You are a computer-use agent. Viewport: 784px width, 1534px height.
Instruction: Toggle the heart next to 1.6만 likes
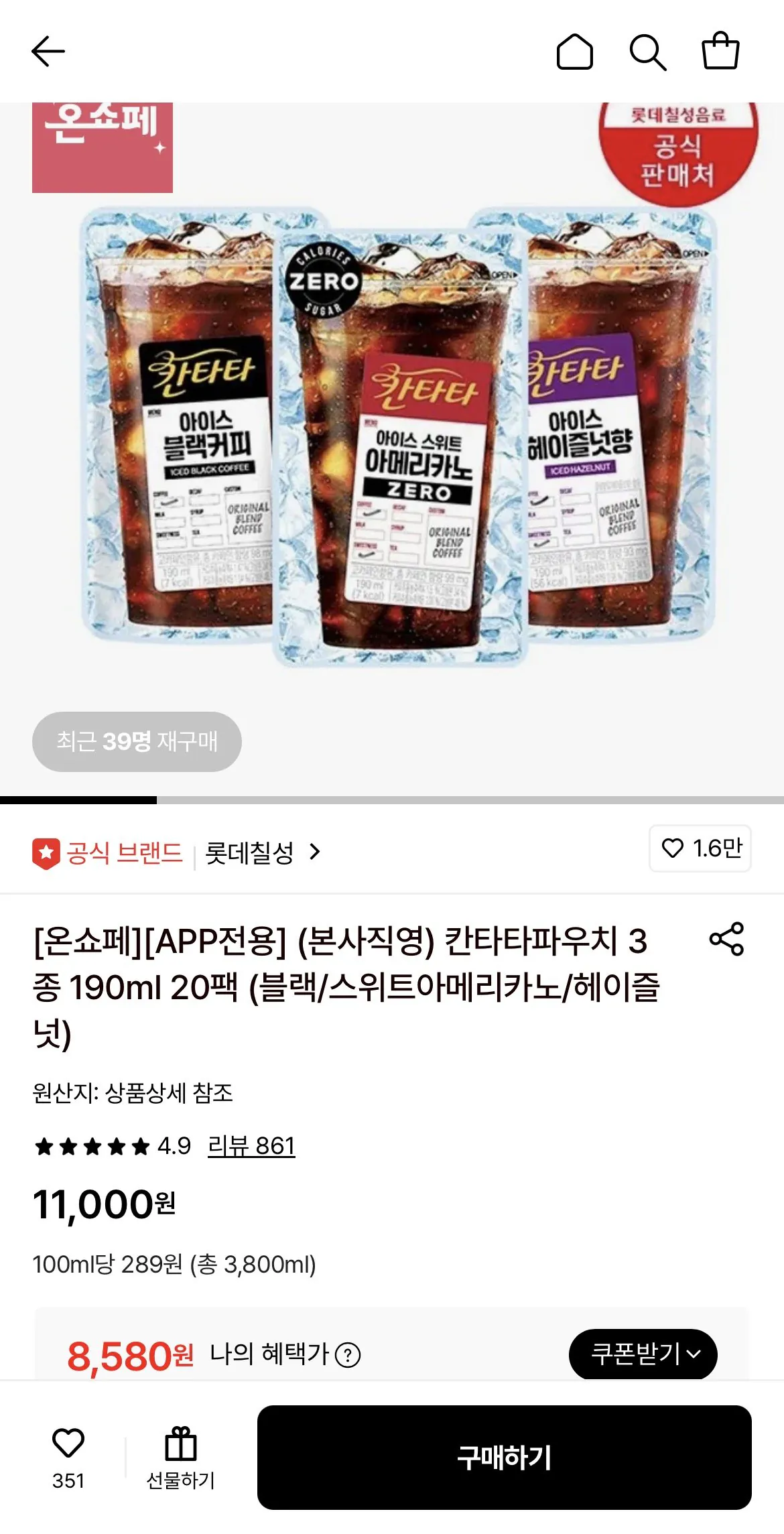pyautogui.click(x=672, y=850)
